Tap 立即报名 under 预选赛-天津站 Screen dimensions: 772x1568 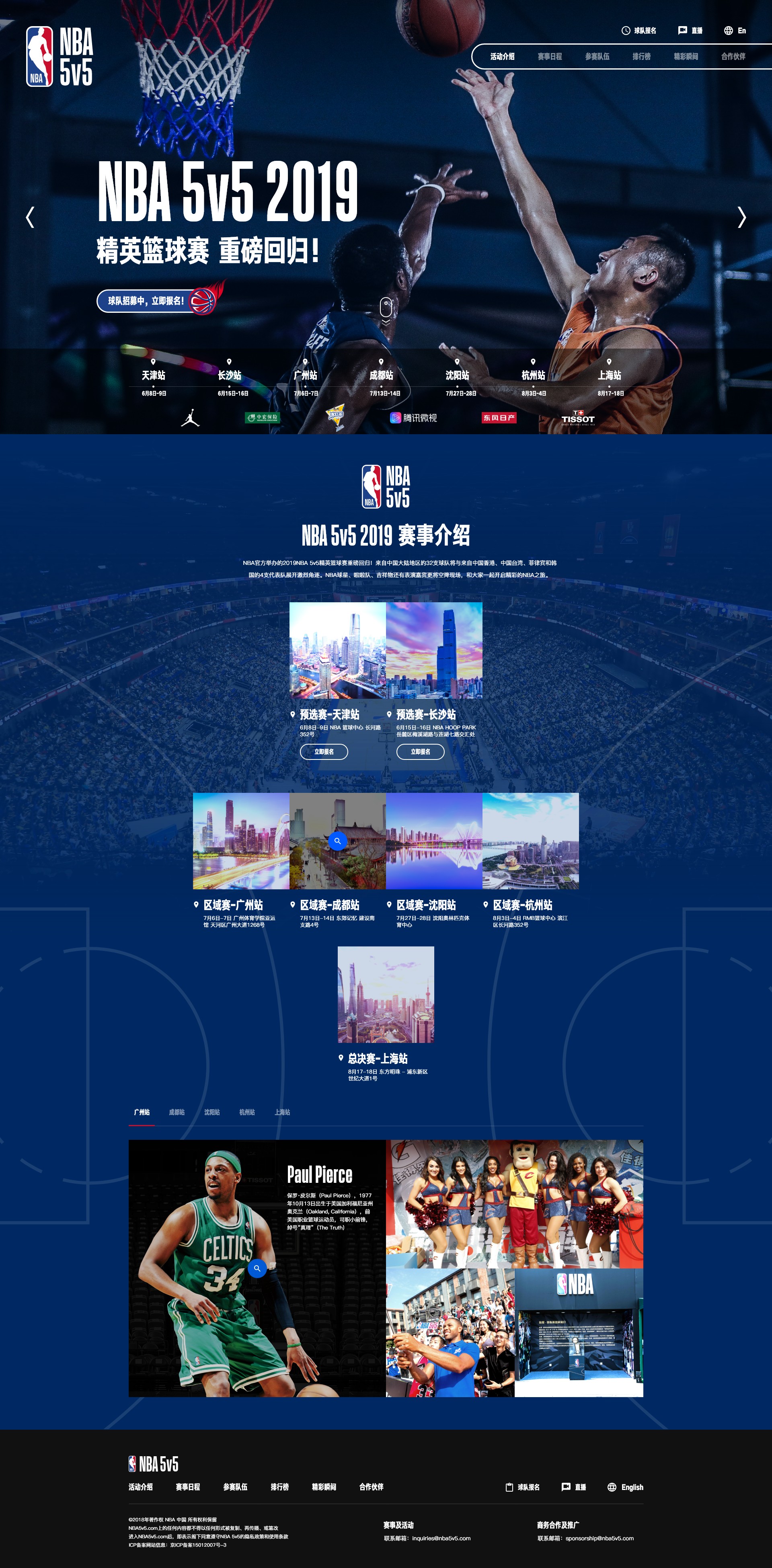[x=324, y=752]
